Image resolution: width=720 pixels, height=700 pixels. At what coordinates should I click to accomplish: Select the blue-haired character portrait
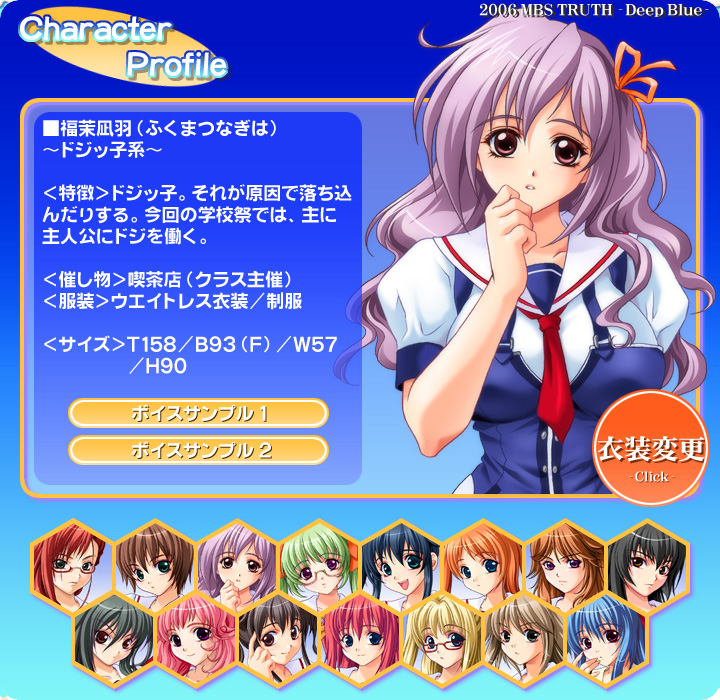606,633
